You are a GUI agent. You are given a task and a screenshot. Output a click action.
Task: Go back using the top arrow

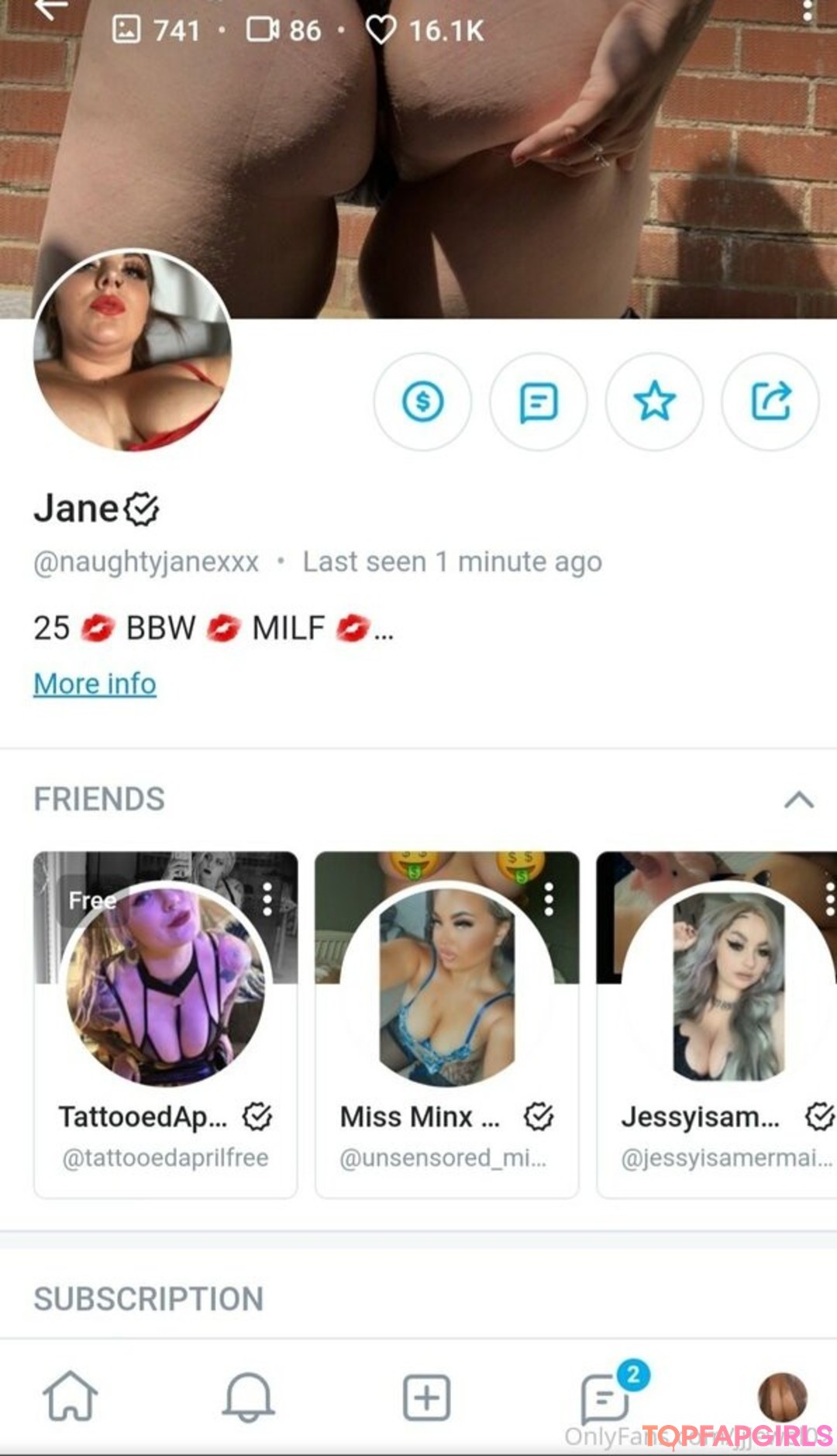coord(51,11)
